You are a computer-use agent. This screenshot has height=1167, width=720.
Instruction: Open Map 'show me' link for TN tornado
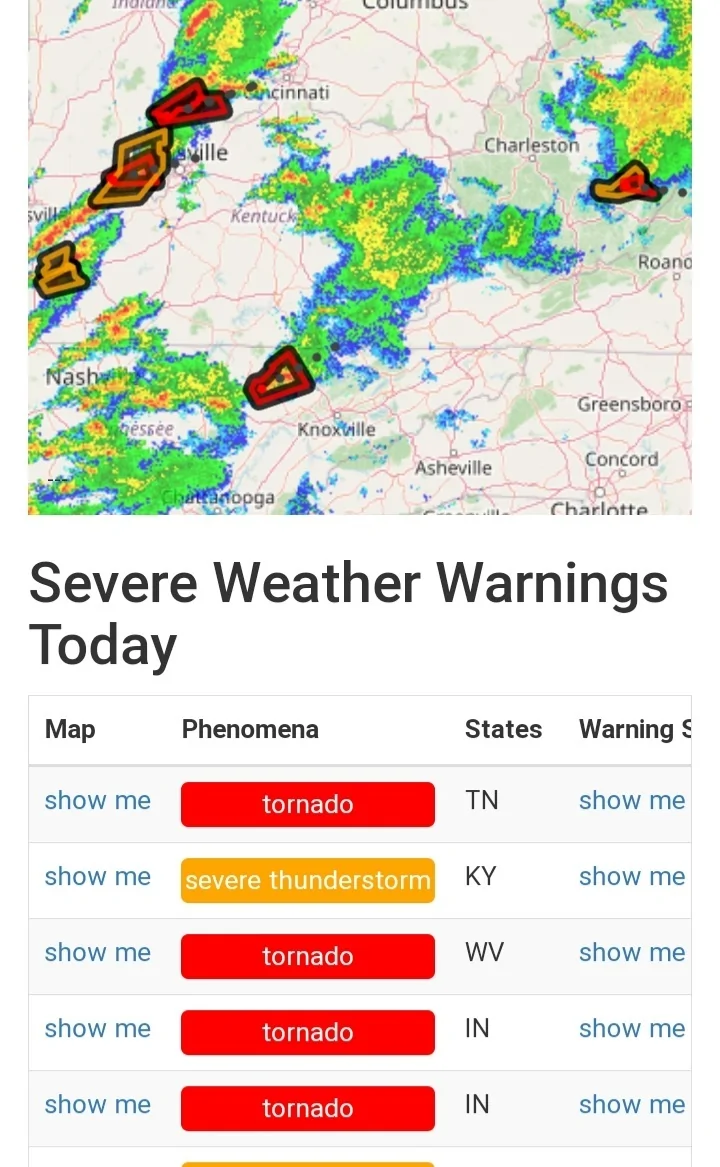[97, 801]
